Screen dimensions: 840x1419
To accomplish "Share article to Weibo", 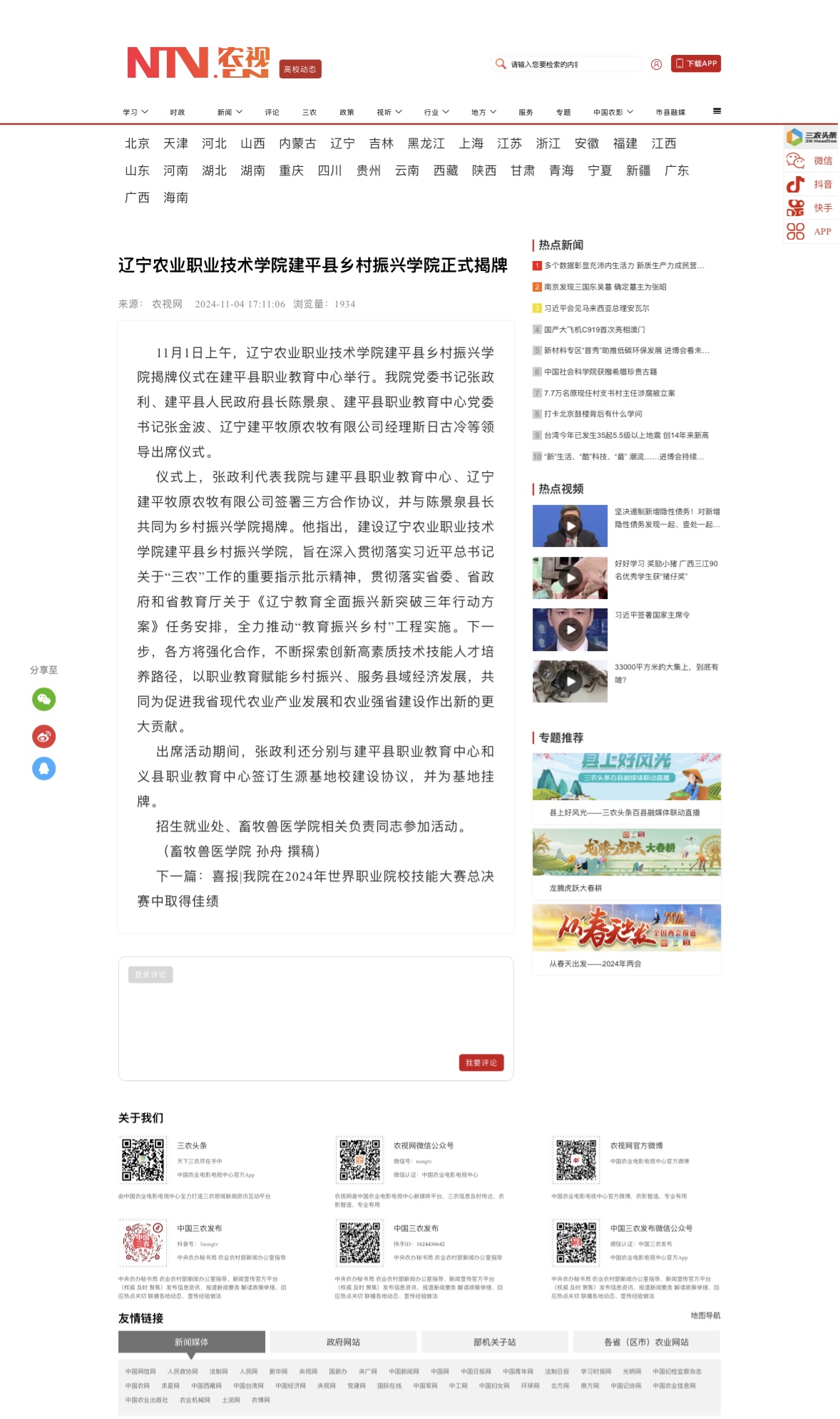I will coord(44,736).
